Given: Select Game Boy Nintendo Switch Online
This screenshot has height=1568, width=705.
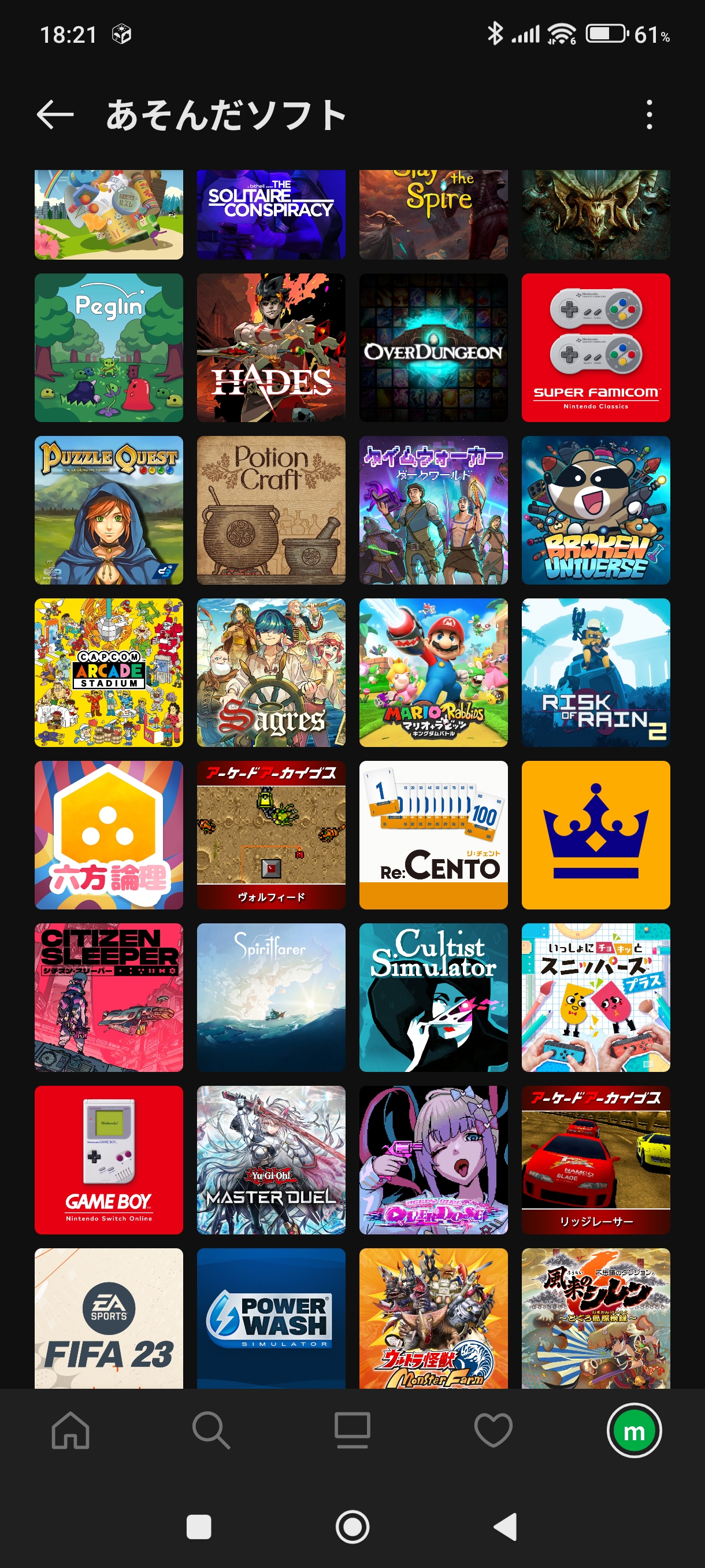Looking at the screenshot, I should coord(108,1160).
